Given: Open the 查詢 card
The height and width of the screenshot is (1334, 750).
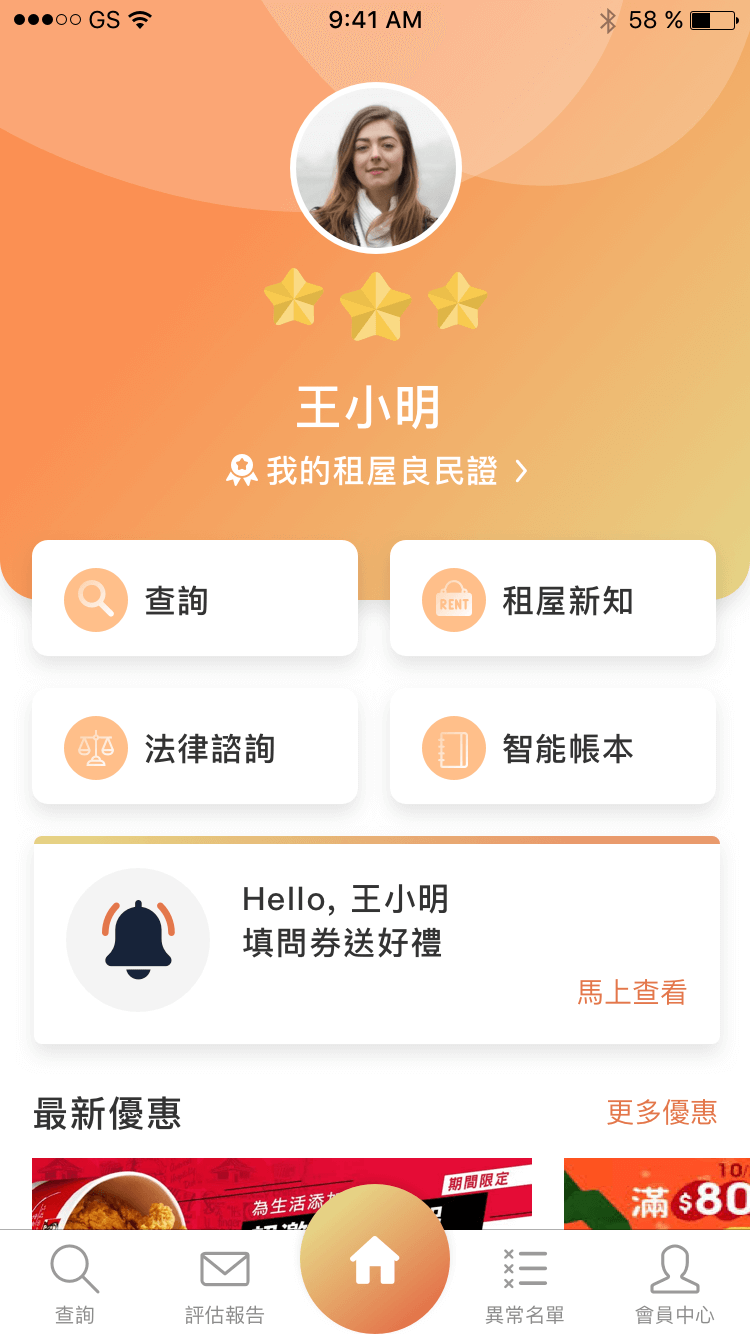Looking at the screenshot, I should (195, 599).
